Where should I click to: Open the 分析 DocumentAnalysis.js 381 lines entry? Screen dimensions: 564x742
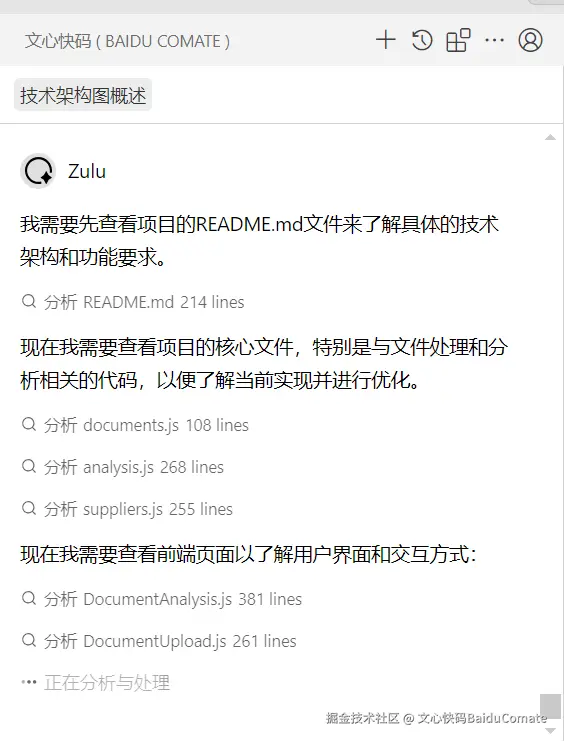coord(161,599)
